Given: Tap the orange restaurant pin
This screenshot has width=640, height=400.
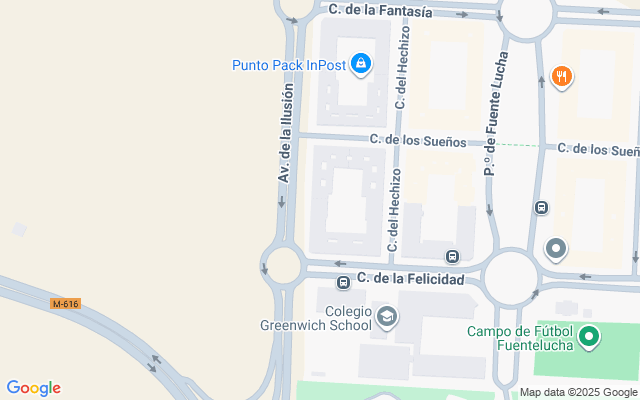Looking at the screenshot, I should (561, 76).
